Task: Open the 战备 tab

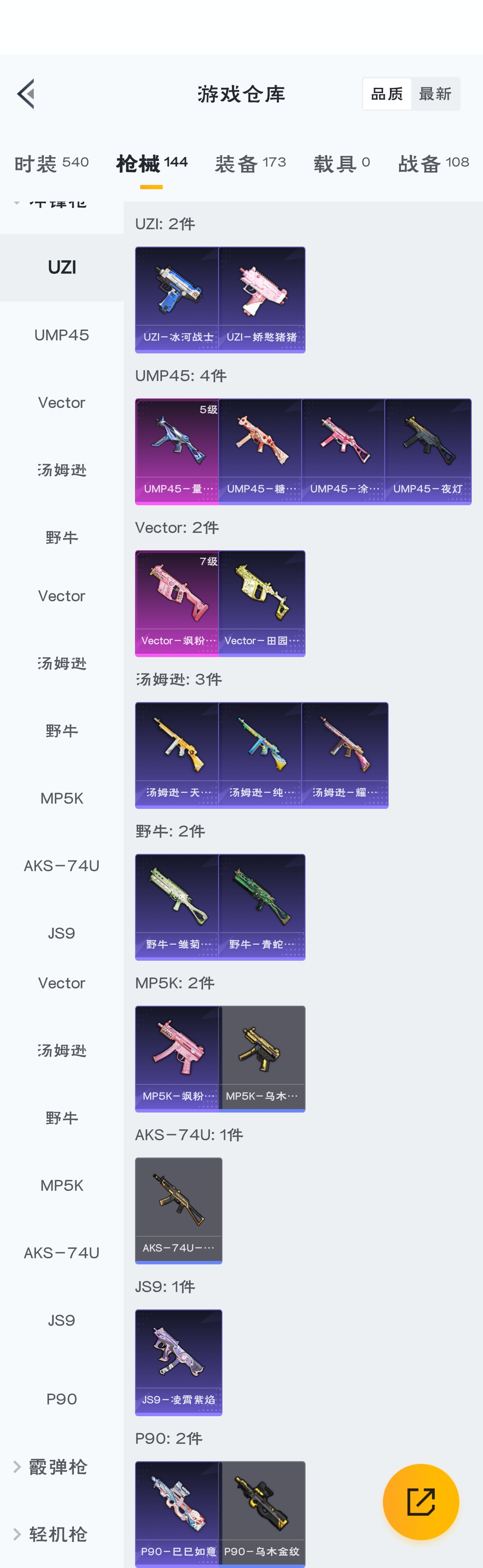Action: pyautogui.click(x=433, y=163)
